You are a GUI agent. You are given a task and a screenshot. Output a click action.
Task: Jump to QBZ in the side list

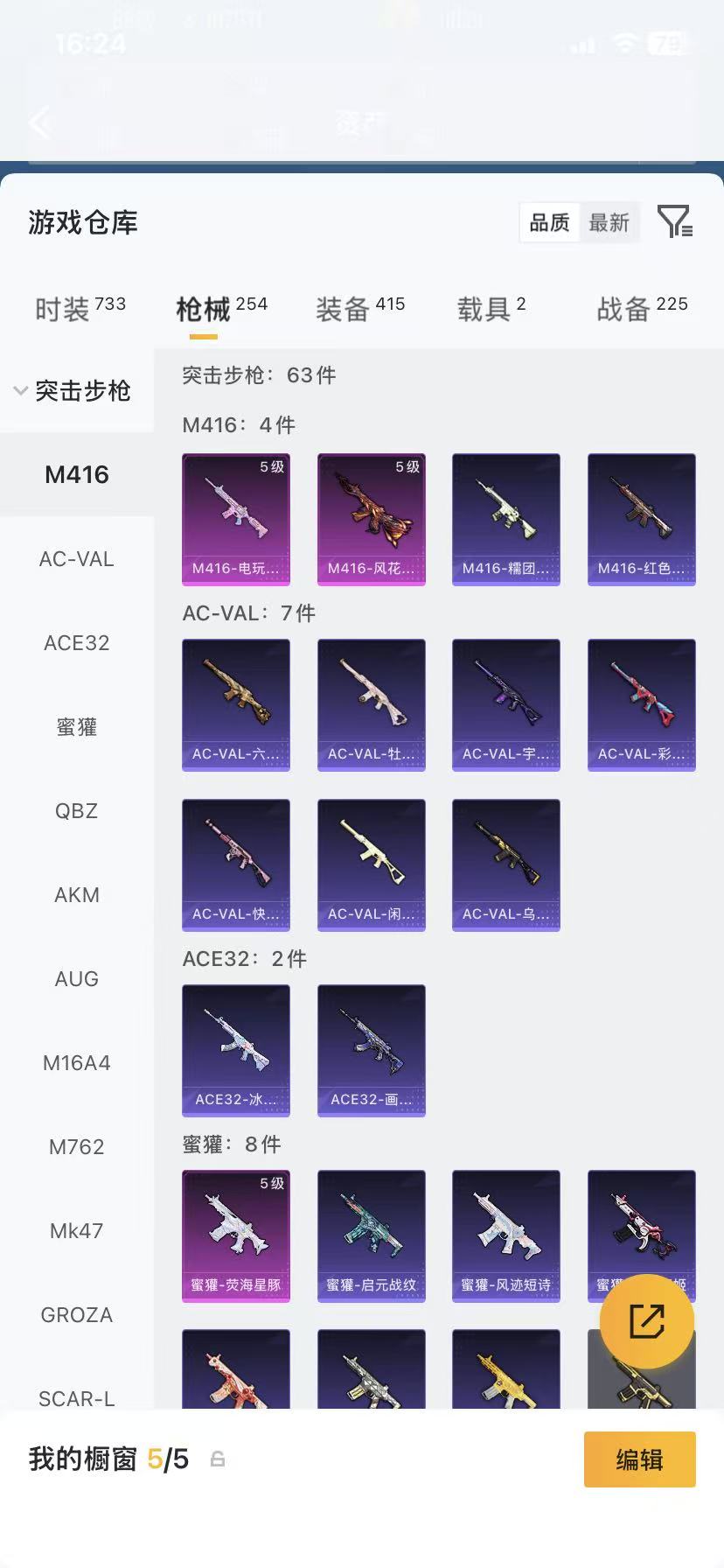pyautogui.click(x=77, y=811)
